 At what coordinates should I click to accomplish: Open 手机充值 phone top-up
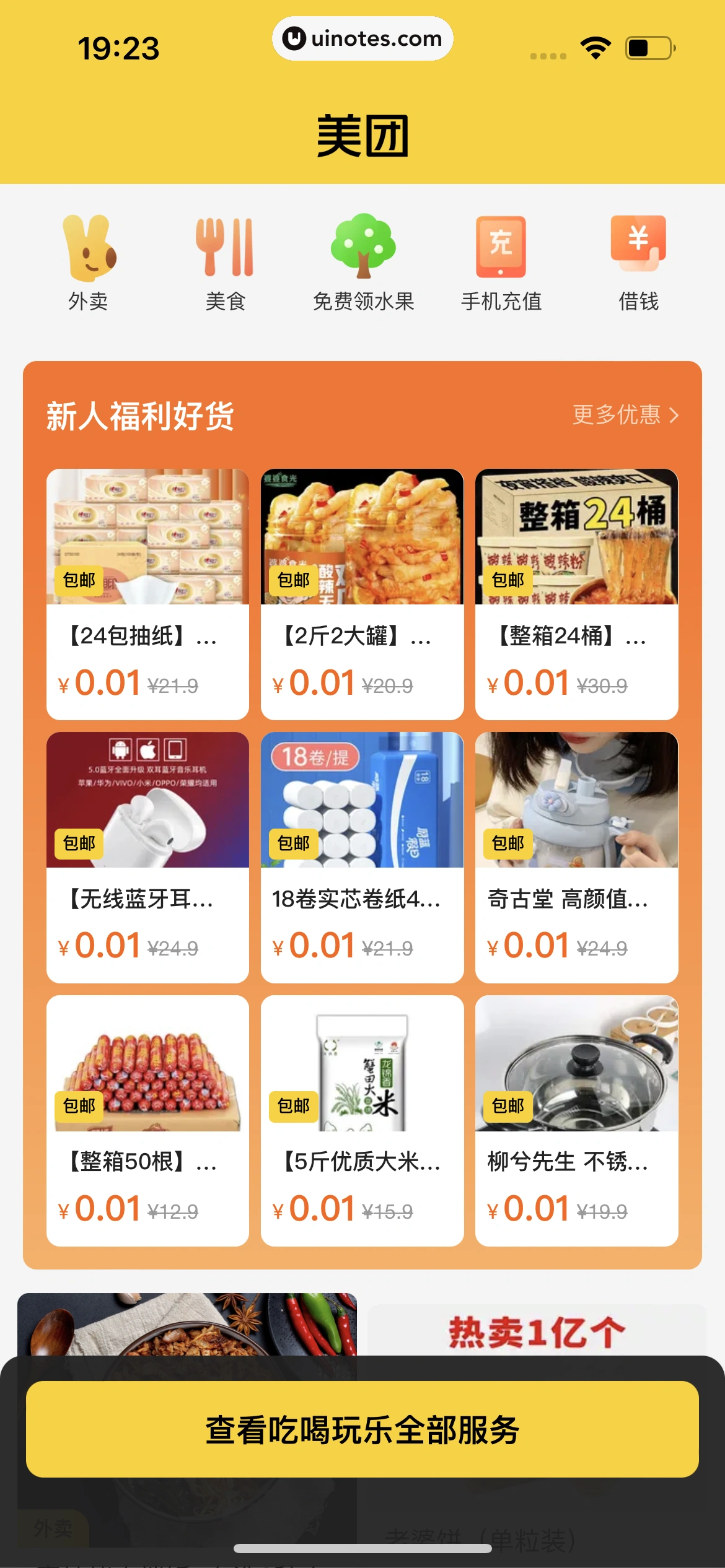click(x=501, y=263)
